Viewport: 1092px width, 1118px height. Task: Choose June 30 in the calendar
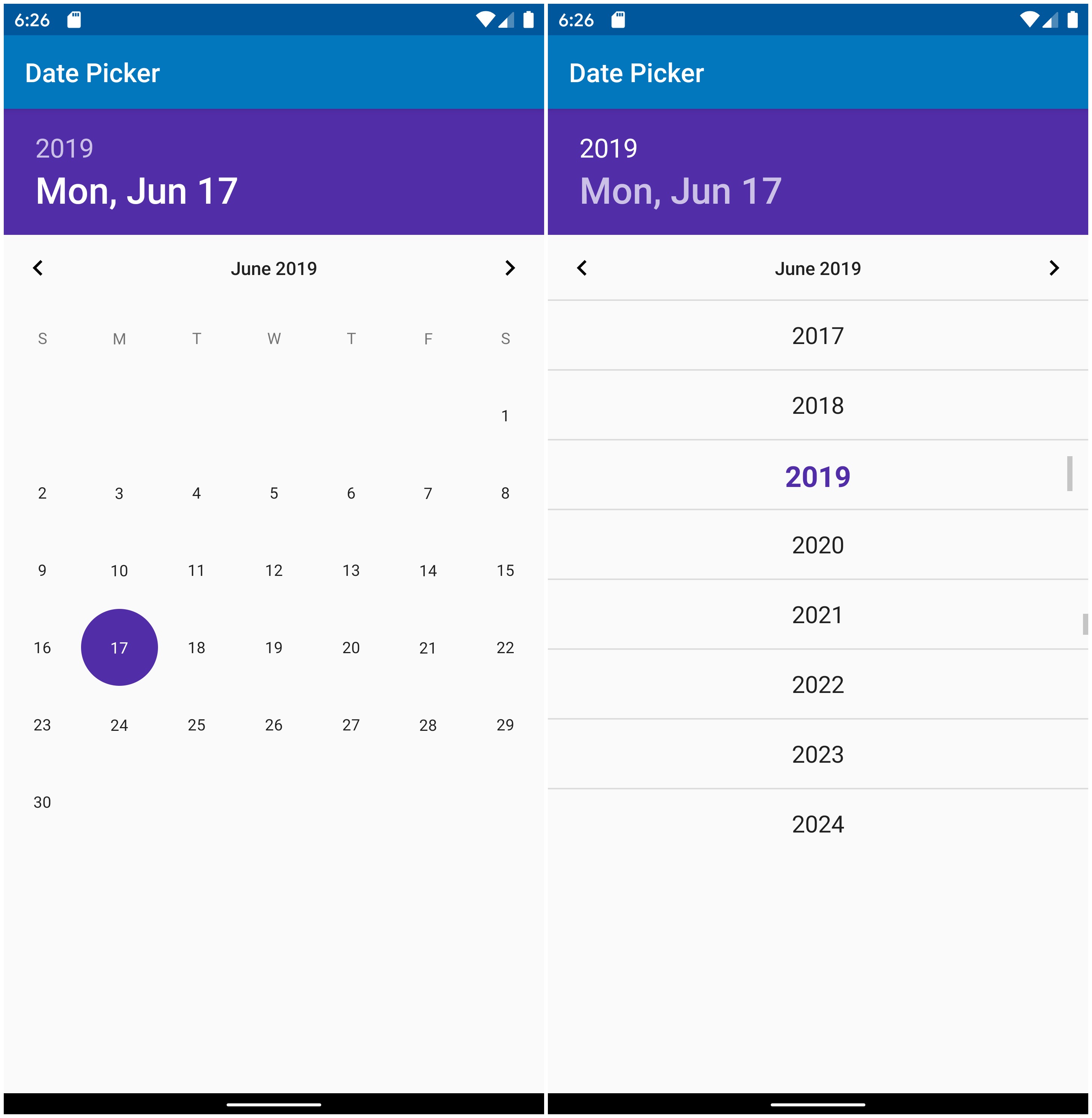(42, 802)
